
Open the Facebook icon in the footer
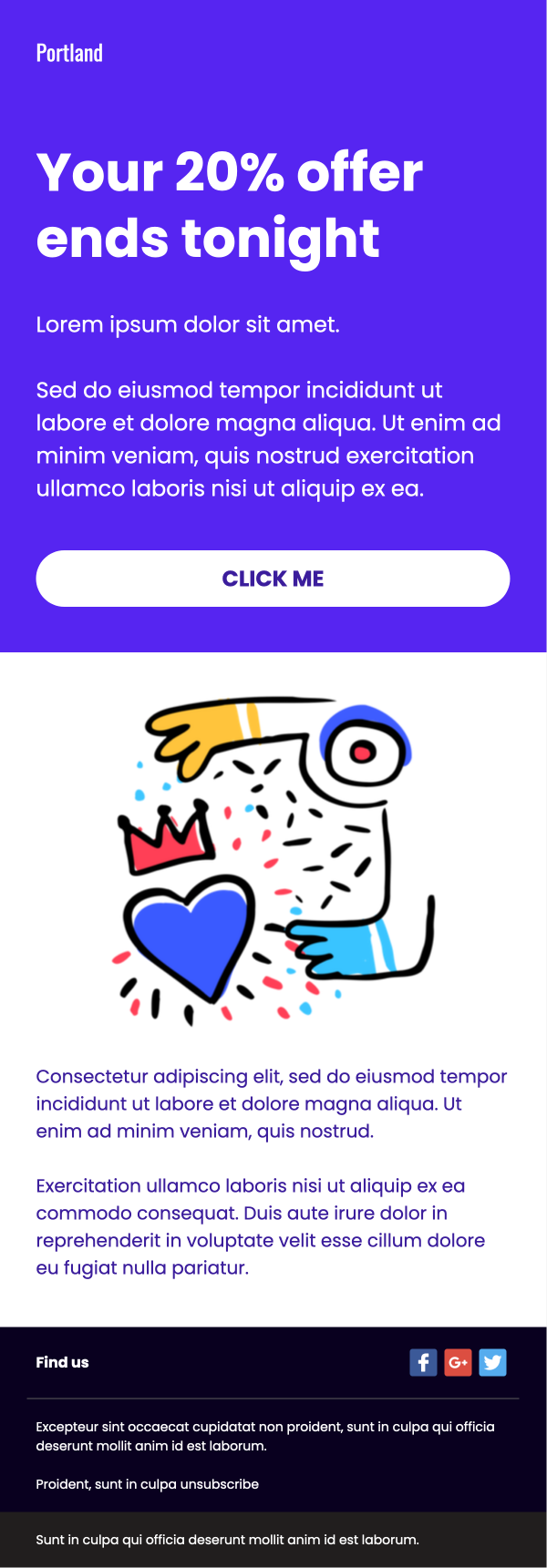[423, 1362]
